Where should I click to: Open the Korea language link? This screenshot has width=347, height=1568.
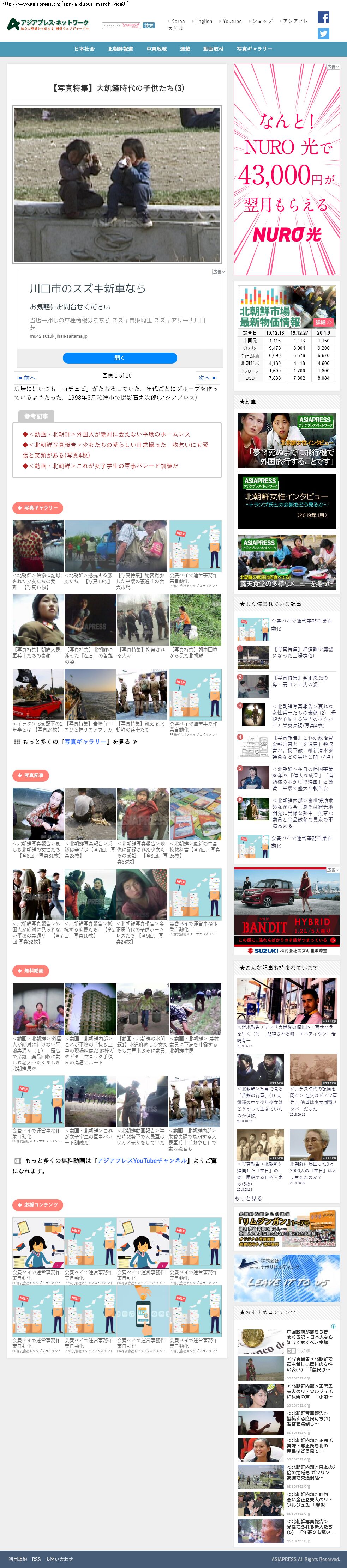pyautogui.click(x=178, y=21)
